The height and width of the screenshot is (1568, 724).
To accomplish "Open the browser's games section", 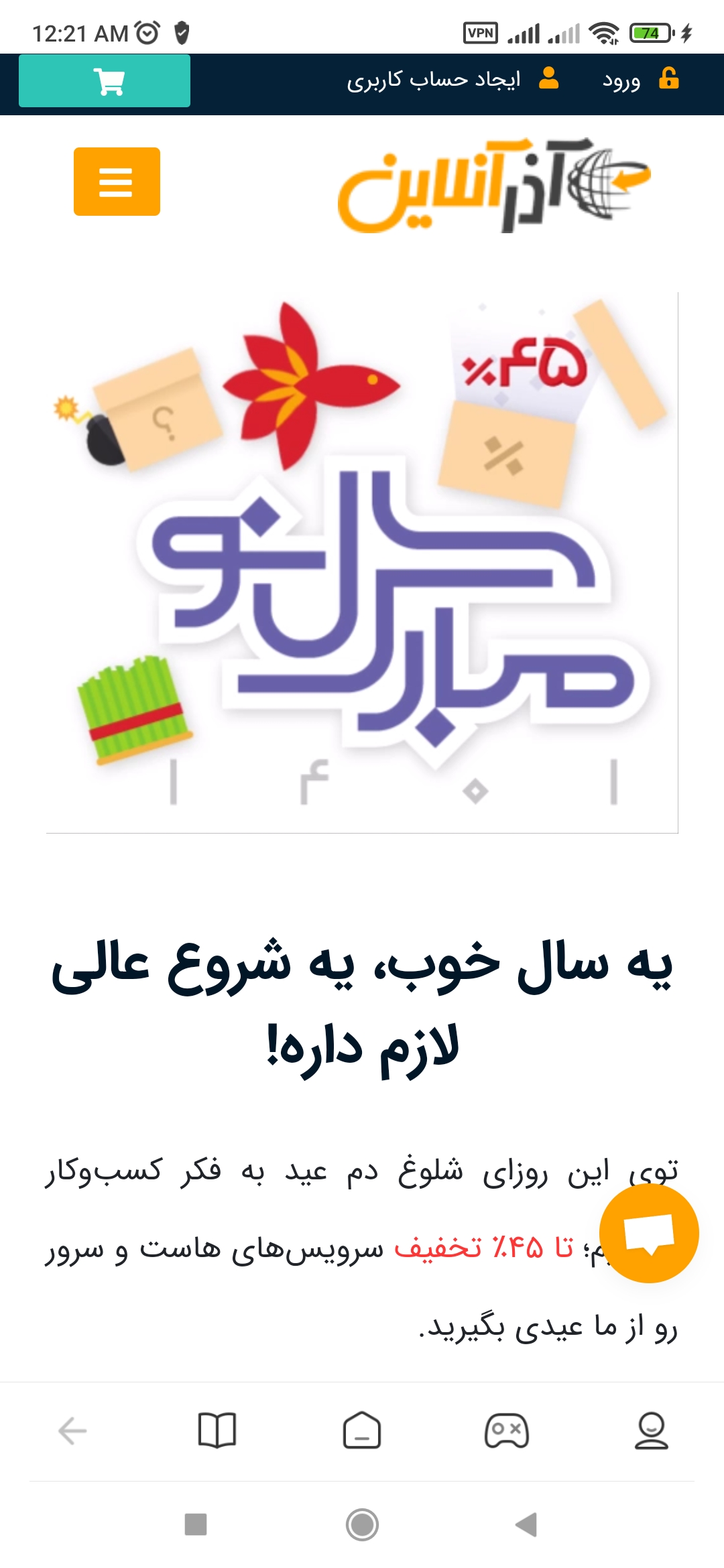I will point(507,1431).
